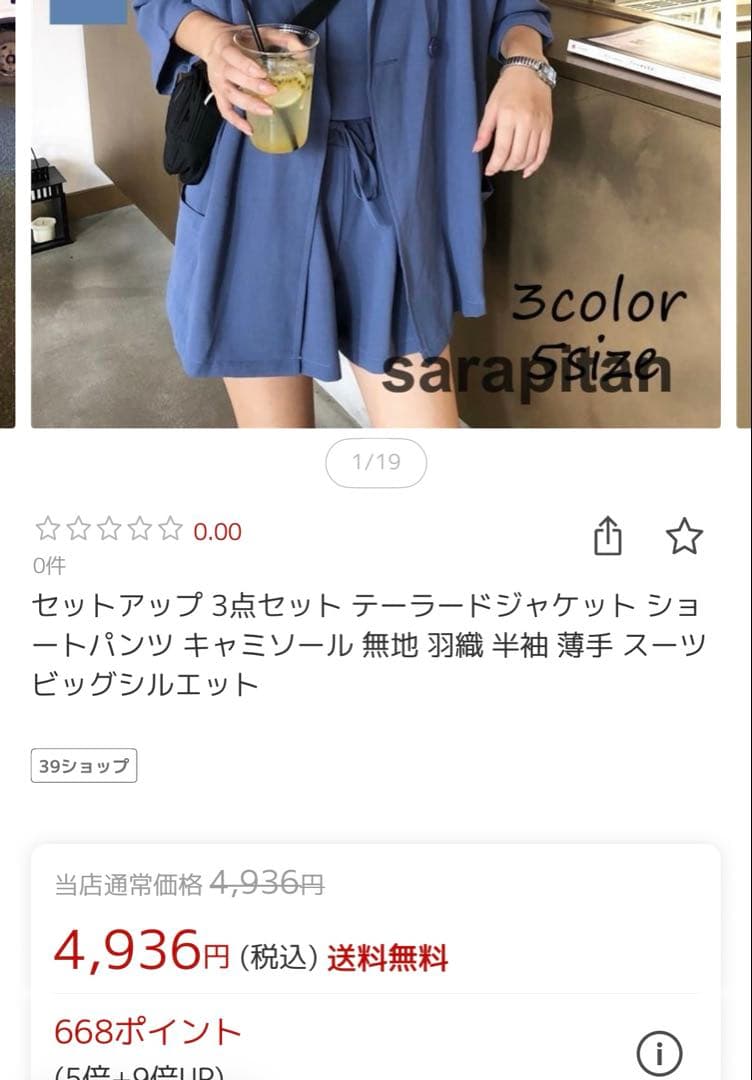Tap the 39ショップ badge
Screen dimensions: 752x1080
coord(84,766)
